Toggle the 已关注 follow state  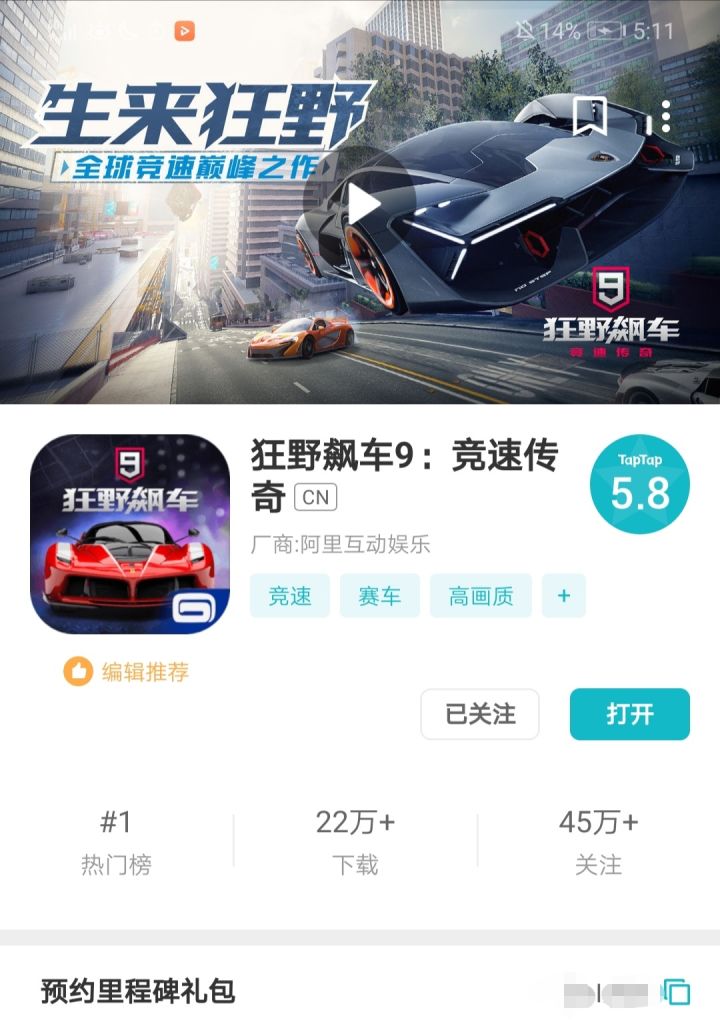[x=480, y=714]
